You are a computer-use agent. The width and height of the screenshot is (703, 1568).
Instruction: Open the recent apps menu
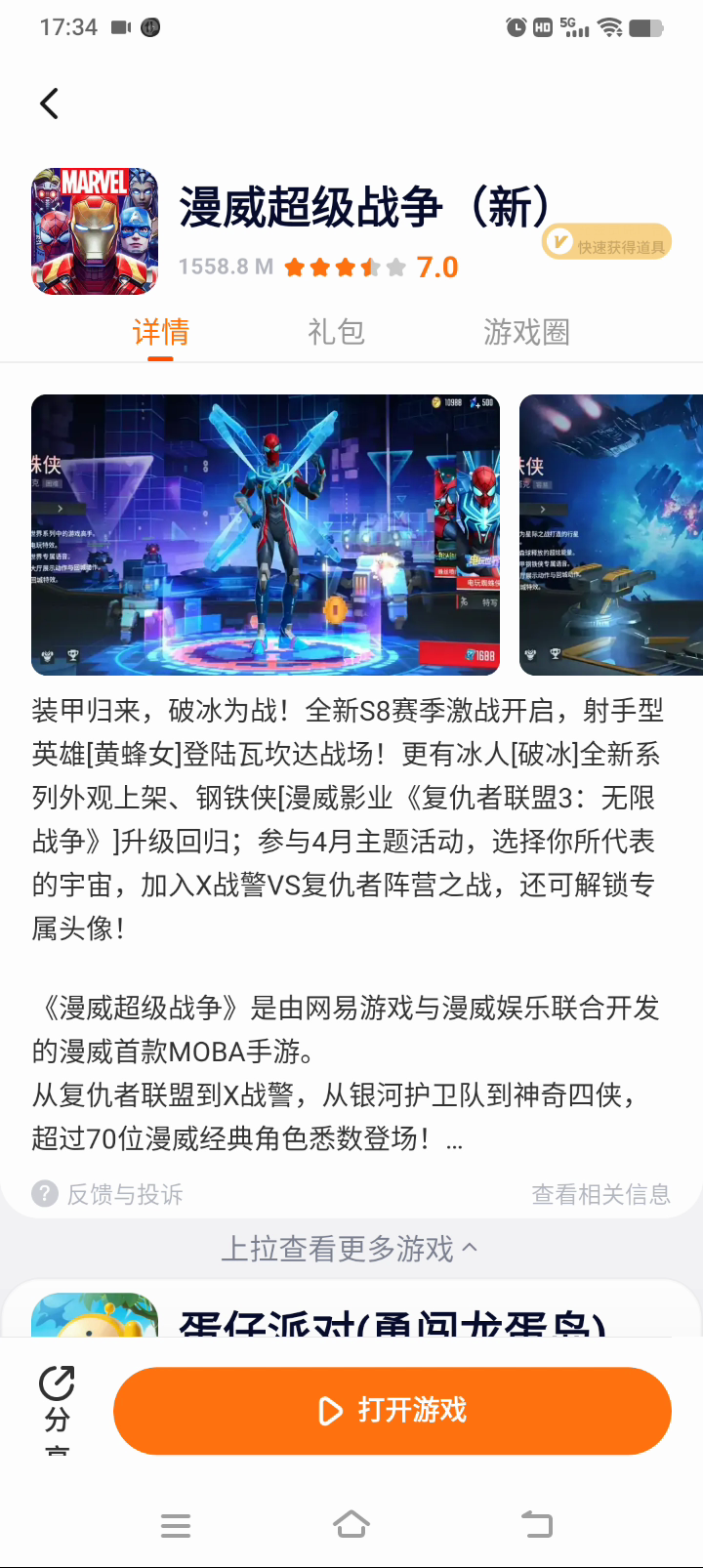[176, 1525]
